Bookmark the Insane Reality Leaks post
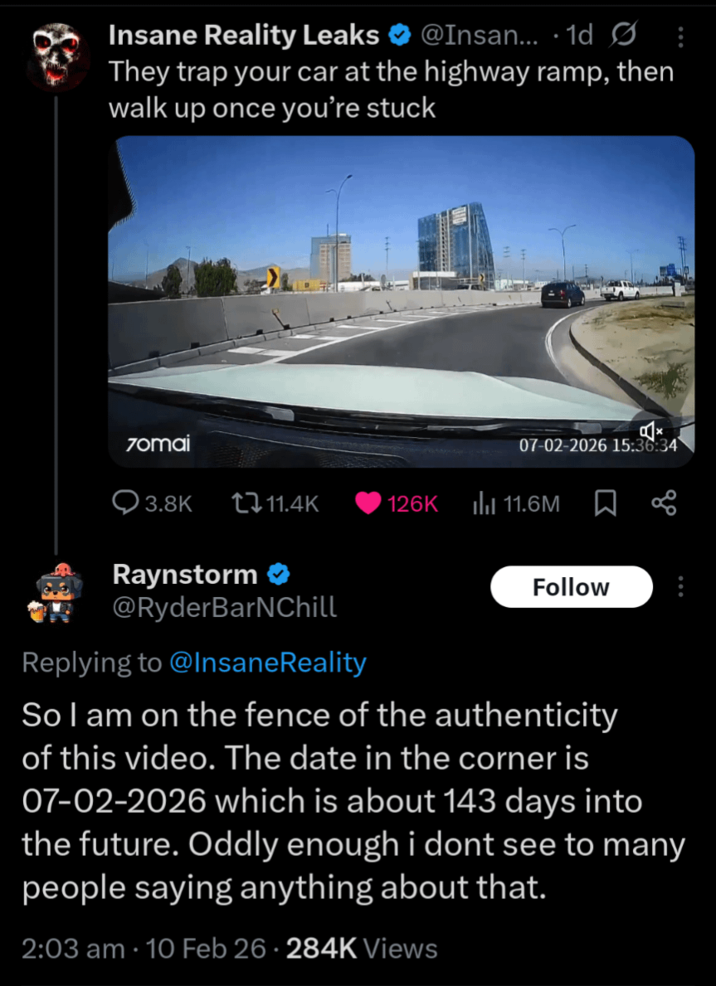 pyautogui.click(x=605, y=504)
